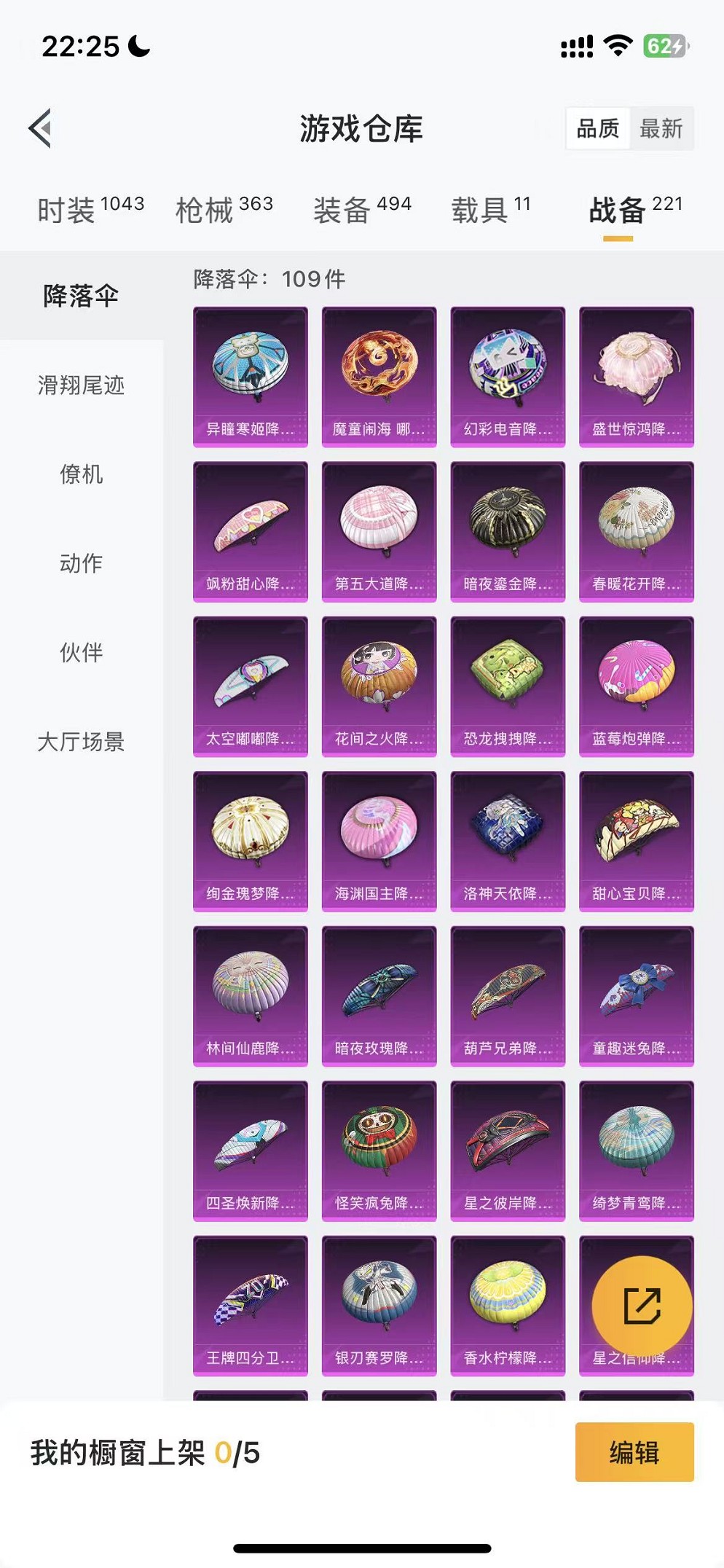Image resolution: width=724 pixels, height=1568 pixels.
Task: Open the 怪笑疯兔 parachute item
Action: (x=379, y=1151)
